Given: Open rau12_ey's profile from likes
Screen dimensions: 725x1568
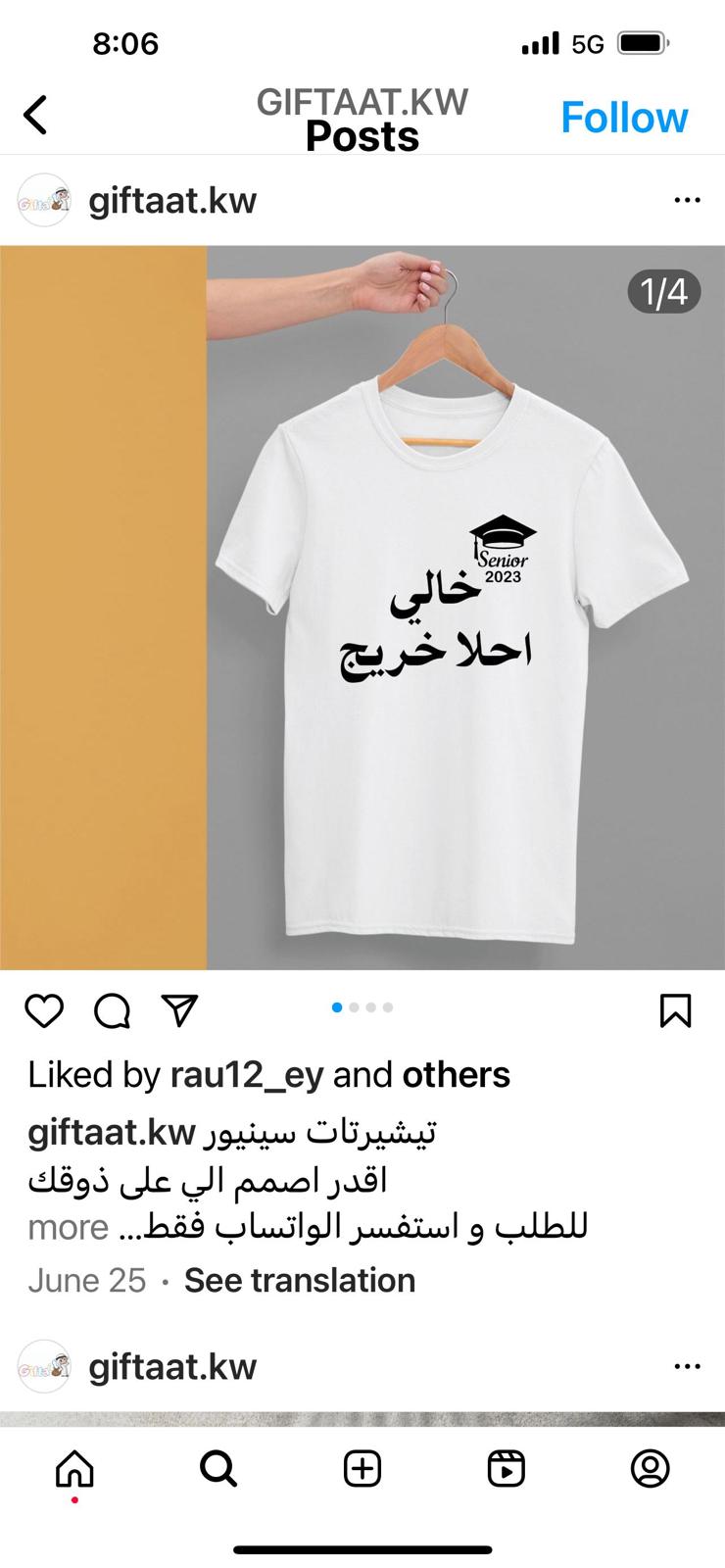Looking at the screenshot, I should 246,1075.
